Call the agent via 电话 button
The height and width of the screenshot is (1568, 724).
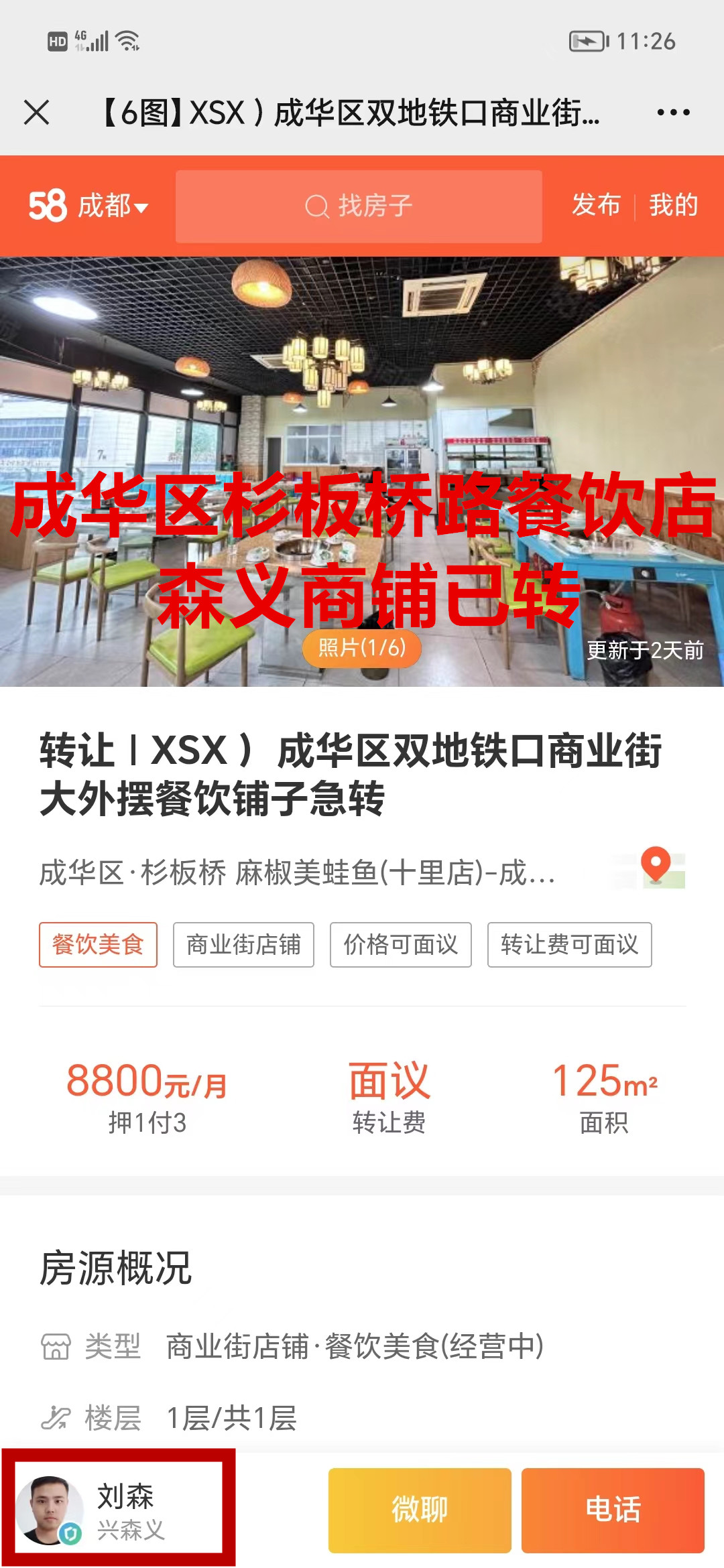pos(613,1510)
